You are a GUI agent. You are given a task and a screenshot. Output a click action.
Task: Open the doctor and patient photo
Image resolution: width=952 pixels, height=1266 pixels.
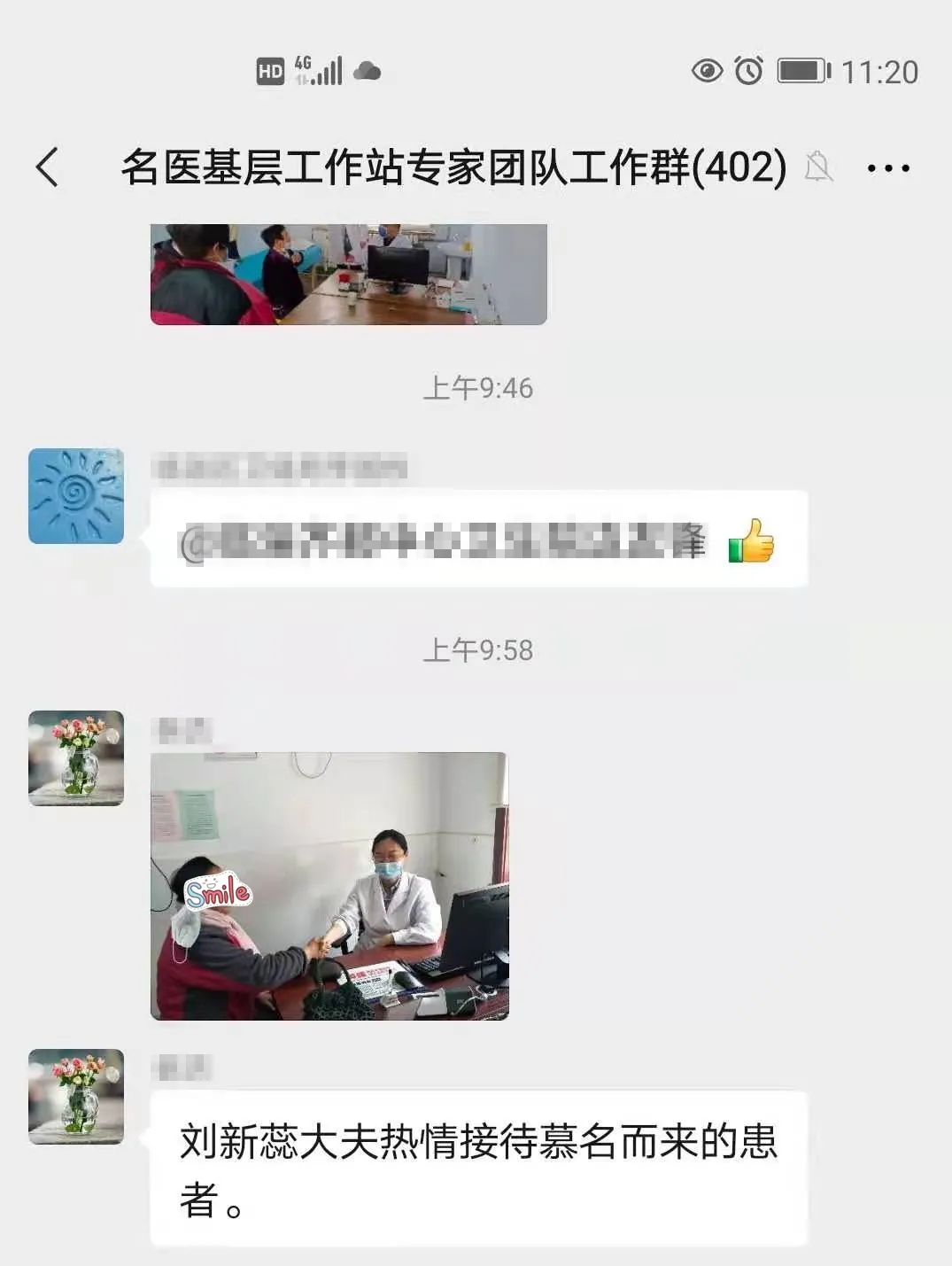click(x=329, y=886)
